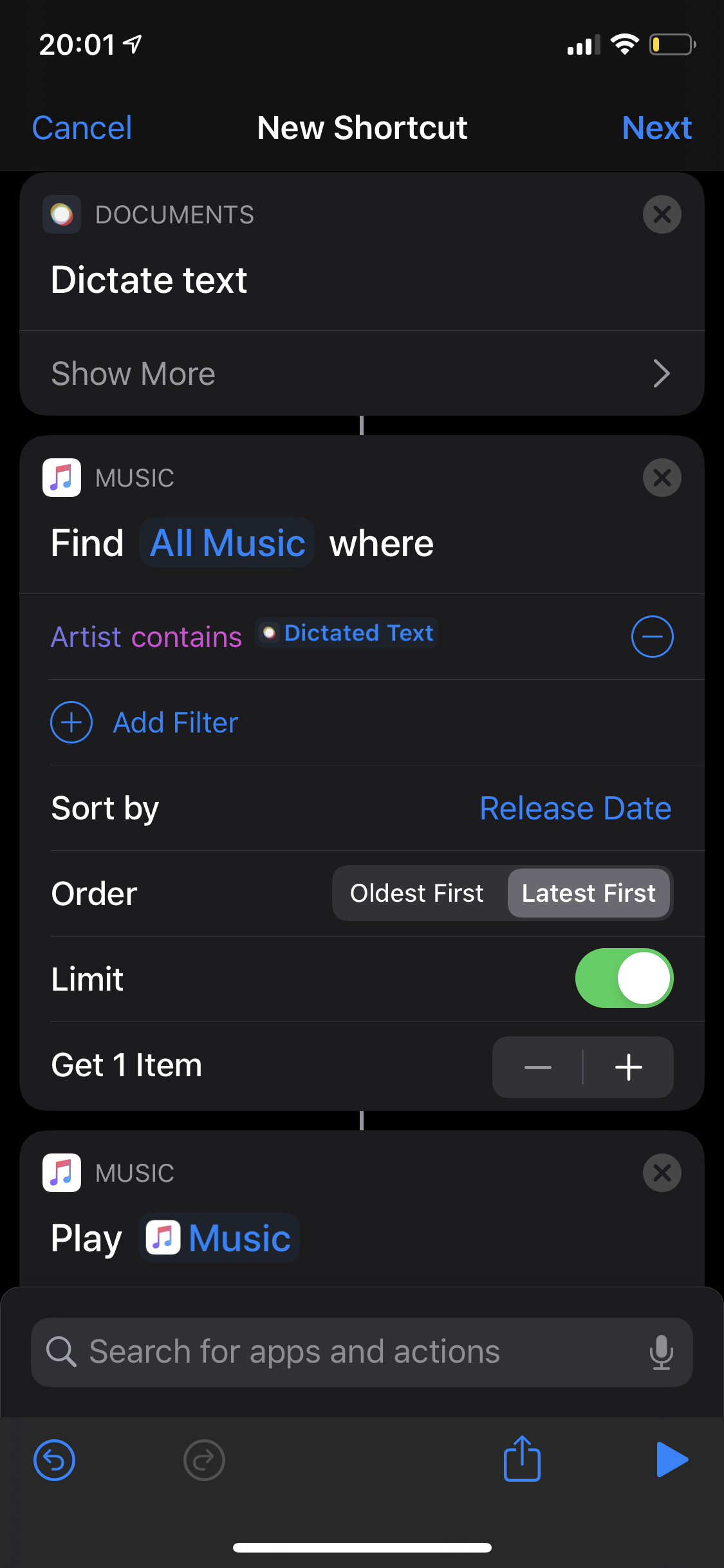Undo the last change
Viewport: 724px width, 1568px height.
(x=54, y=1460)
